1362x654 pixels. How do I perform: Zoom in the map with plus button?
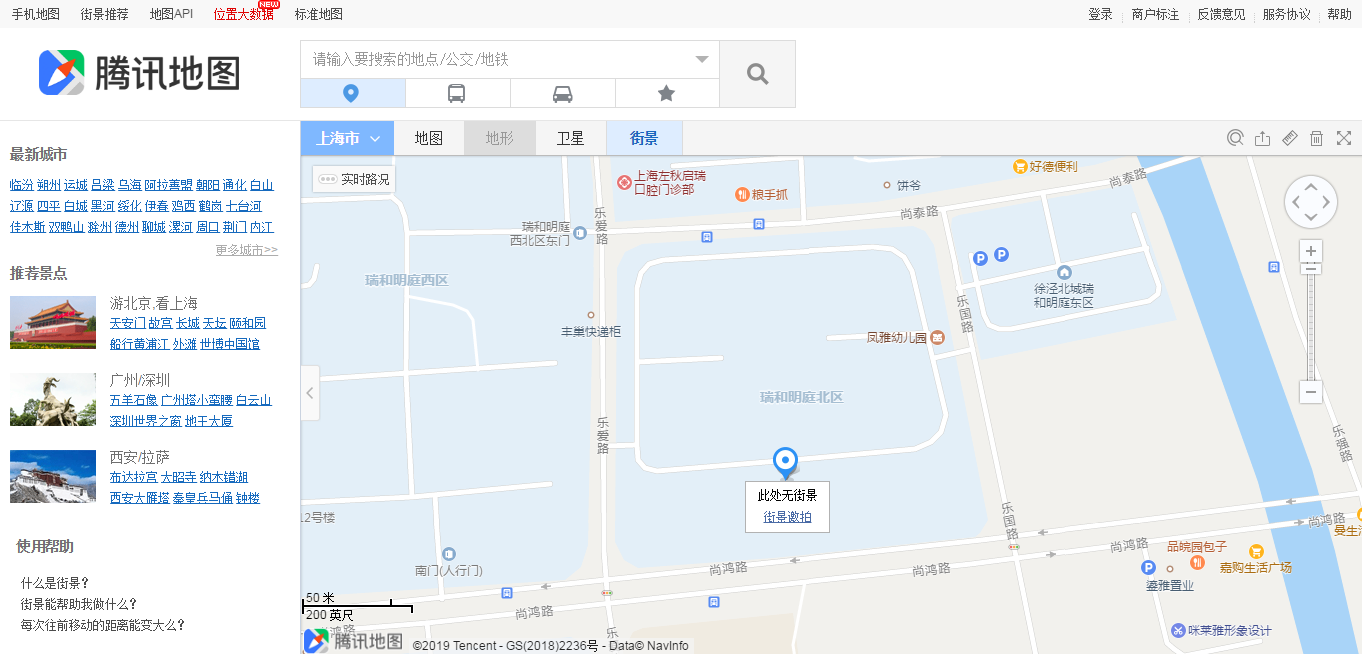point(1311,250)
